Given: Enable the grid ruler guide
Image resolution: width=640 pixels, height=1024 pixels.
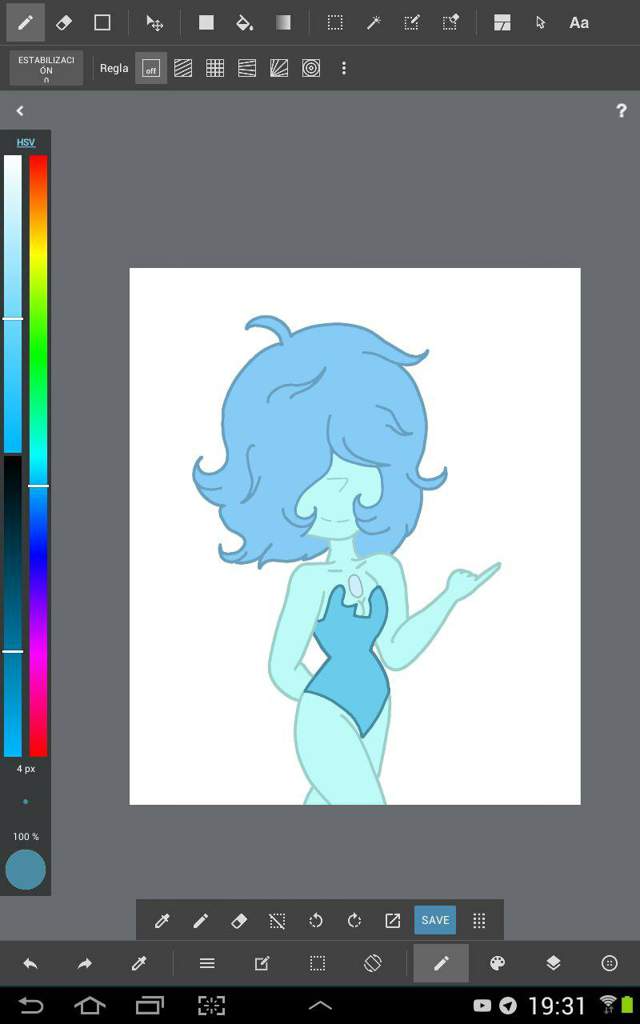Looking at the screenshot, I should [215, 68].
